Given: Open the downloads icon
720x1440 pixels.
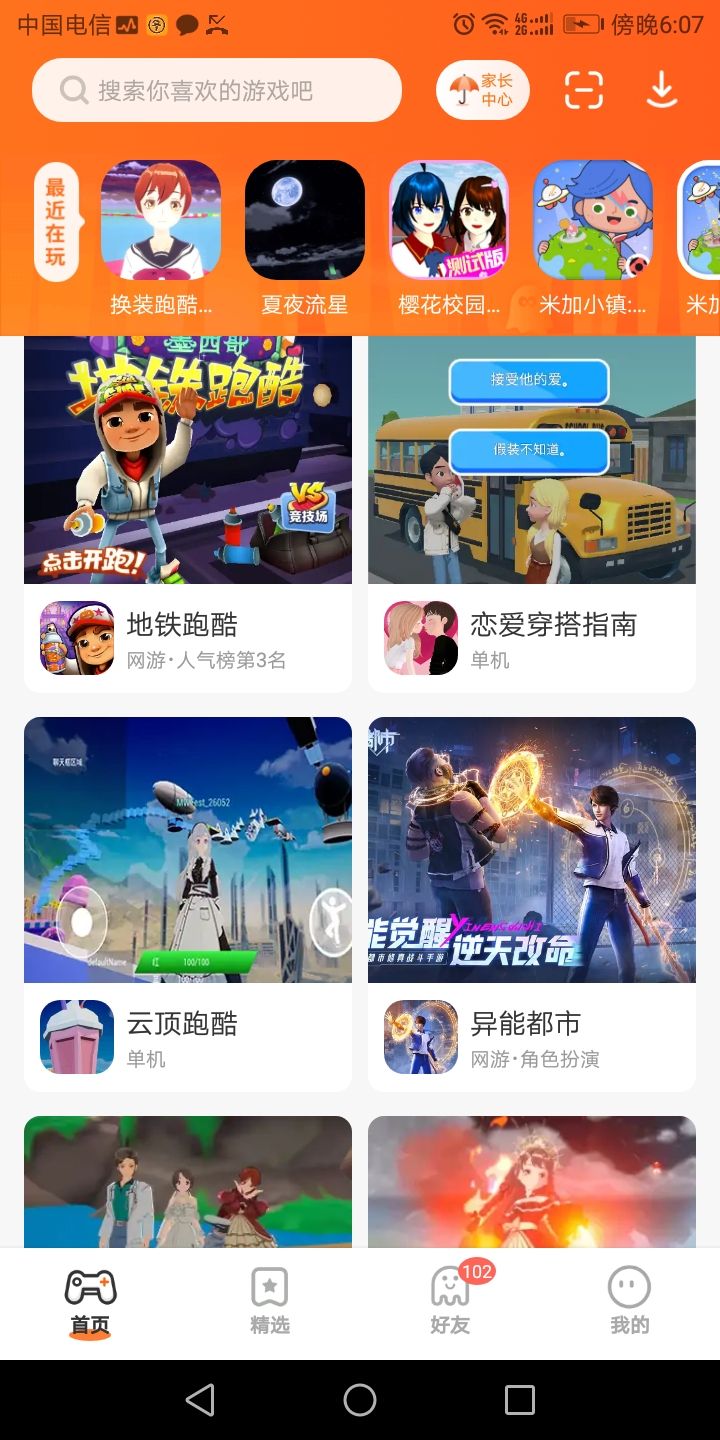Looking at the screenshot, I should point(661,91).
